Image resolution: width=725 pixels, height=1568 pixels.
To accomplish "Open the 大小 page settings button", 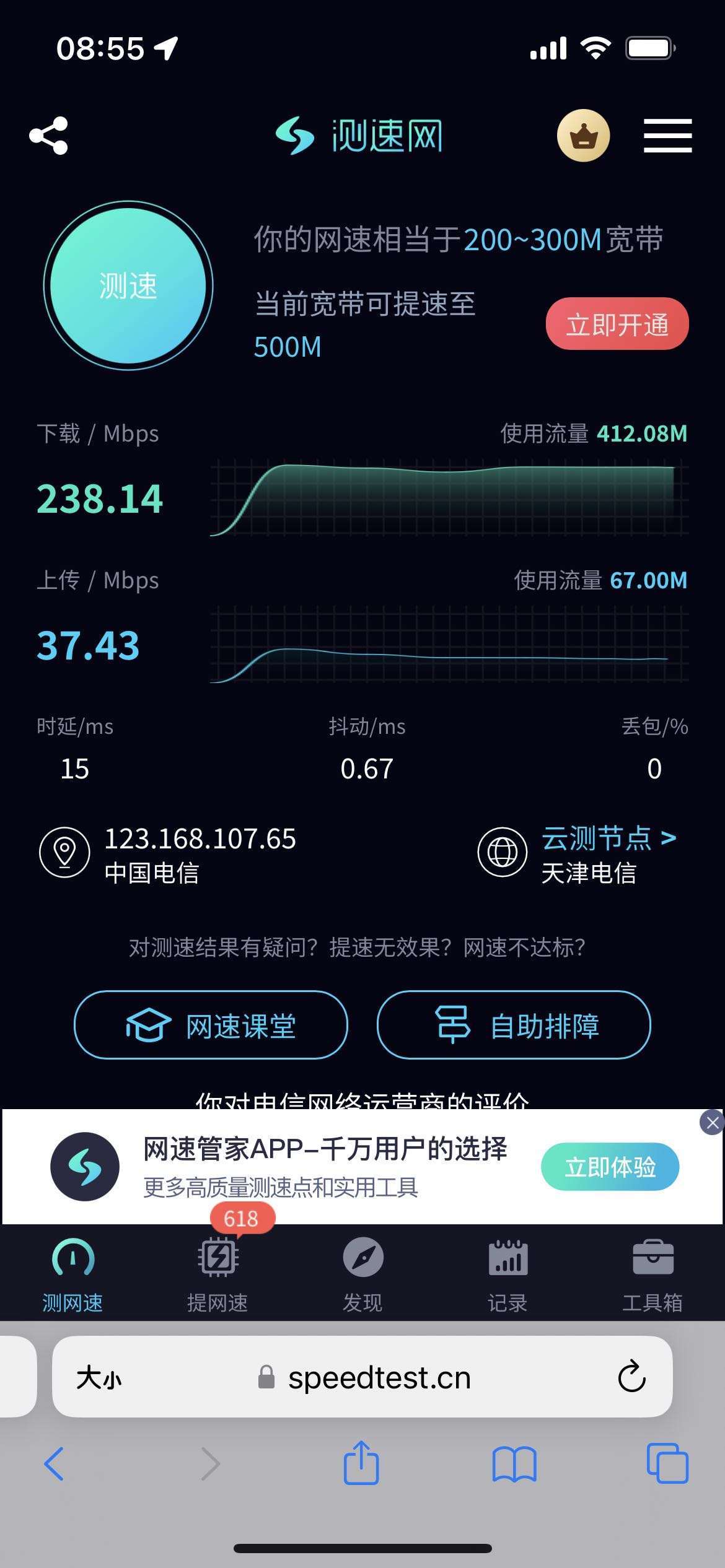I will click(99, 1379).
